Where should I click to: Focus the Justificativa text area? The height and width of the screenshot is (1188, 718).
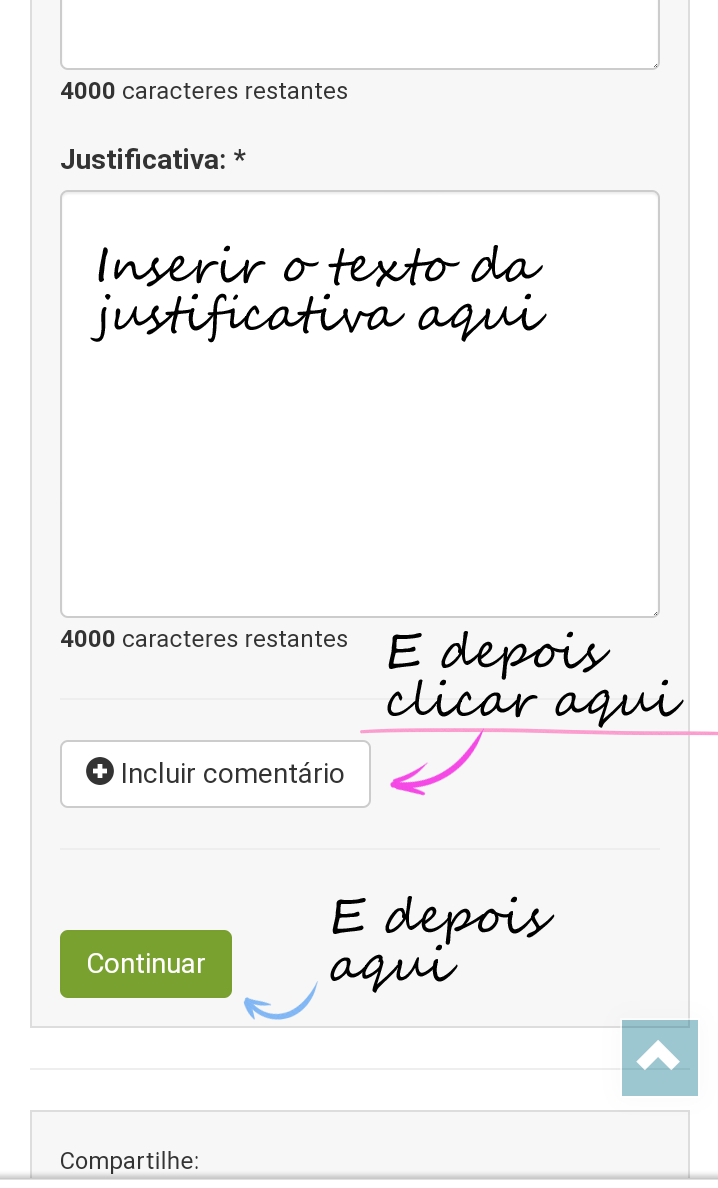[x=360, y=404]
